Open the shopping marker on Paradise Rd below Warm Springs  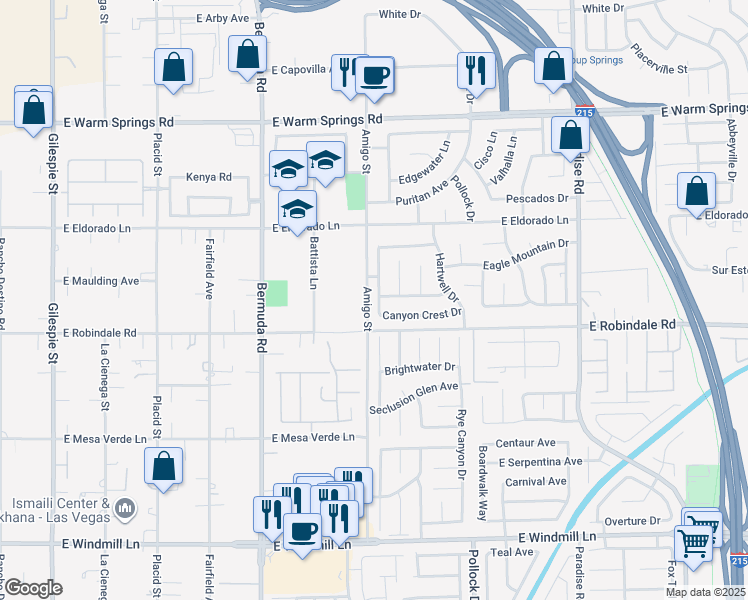(x=571, y=139)
